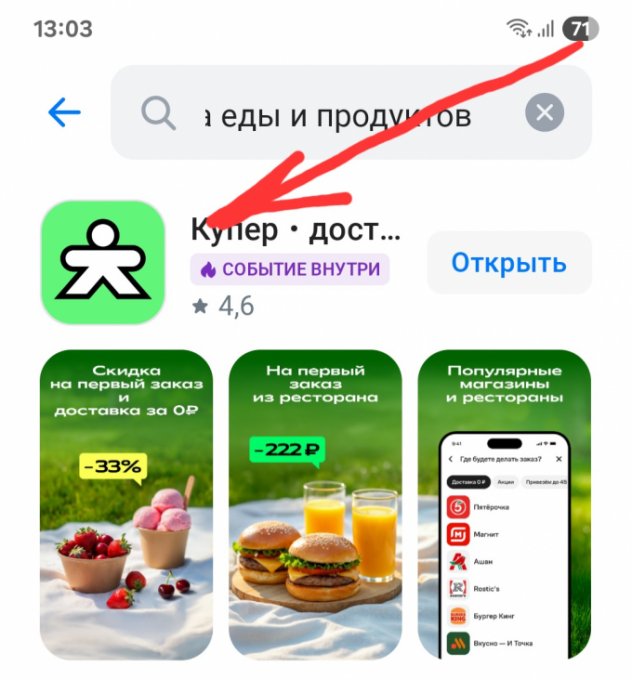Go back with the blue arrow
Image resolution: width=632 pixels, height=680 pixels.
click(64, 113)
